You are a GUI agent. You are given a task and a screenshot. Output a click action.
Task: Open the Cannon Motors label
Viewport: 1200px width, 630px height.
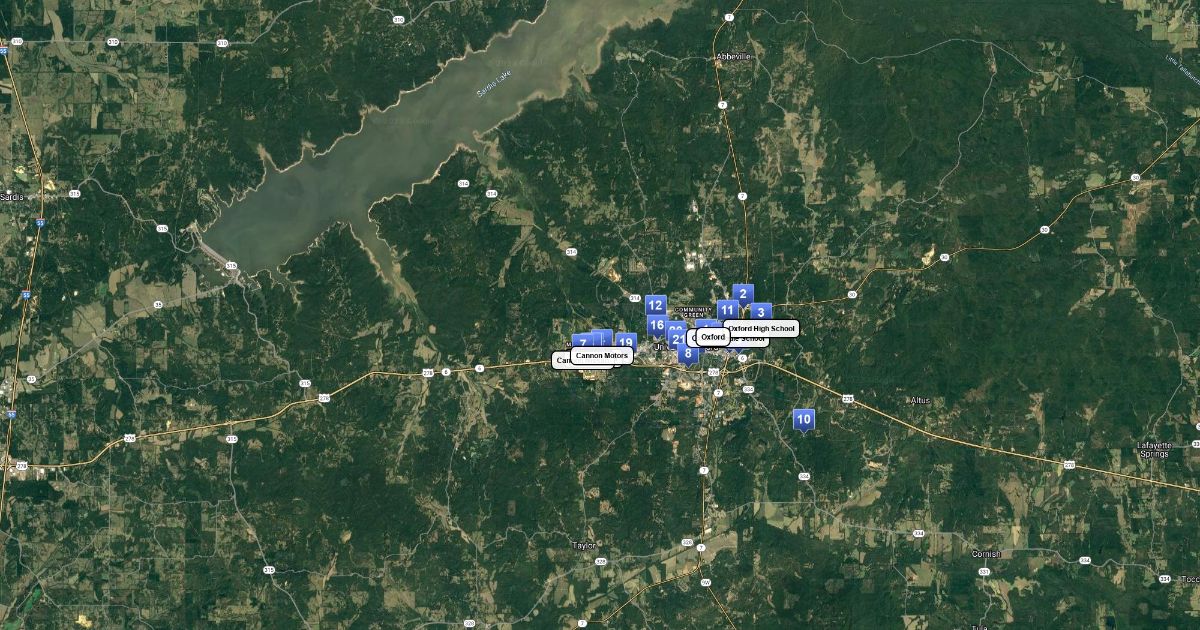(602, 356)
